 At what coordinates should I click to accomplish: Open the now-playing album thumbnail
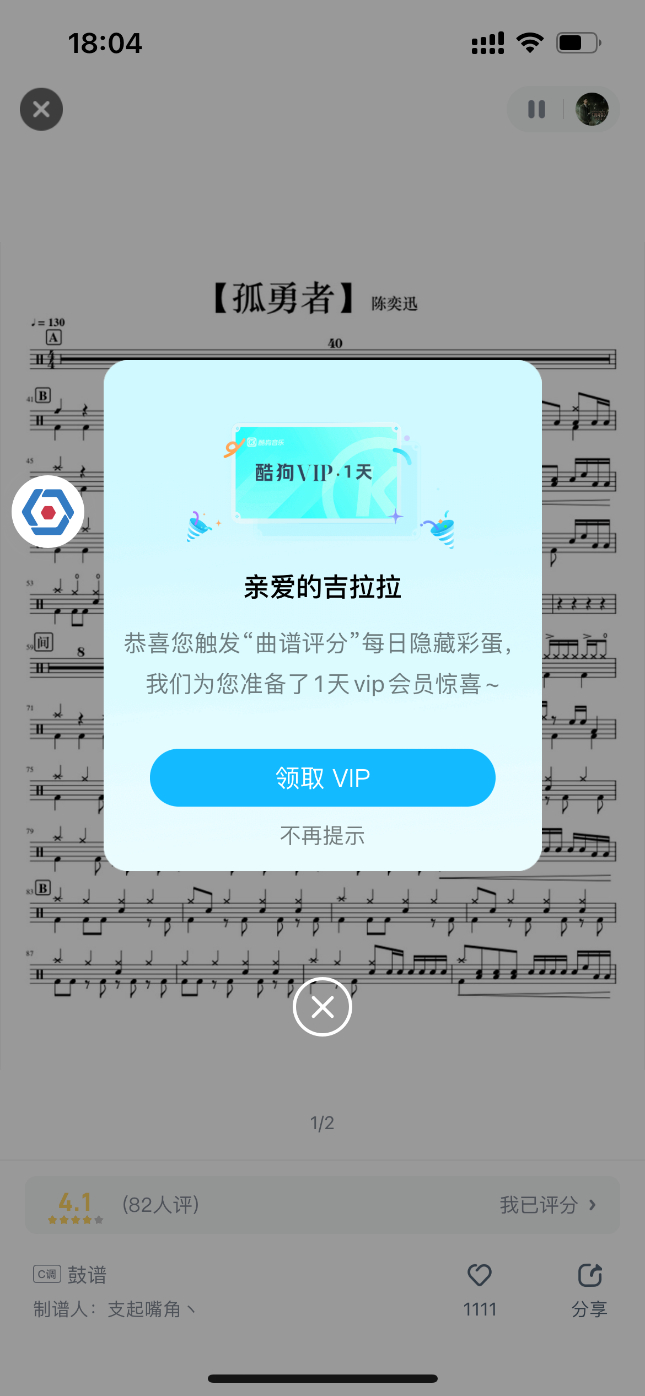point(592,109)
